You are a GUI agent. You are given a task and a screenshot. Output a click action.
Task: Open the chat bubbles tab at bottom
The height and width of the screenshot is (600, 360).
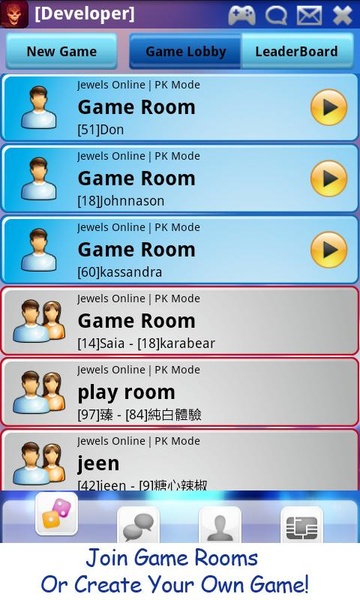tap(138, 525)
